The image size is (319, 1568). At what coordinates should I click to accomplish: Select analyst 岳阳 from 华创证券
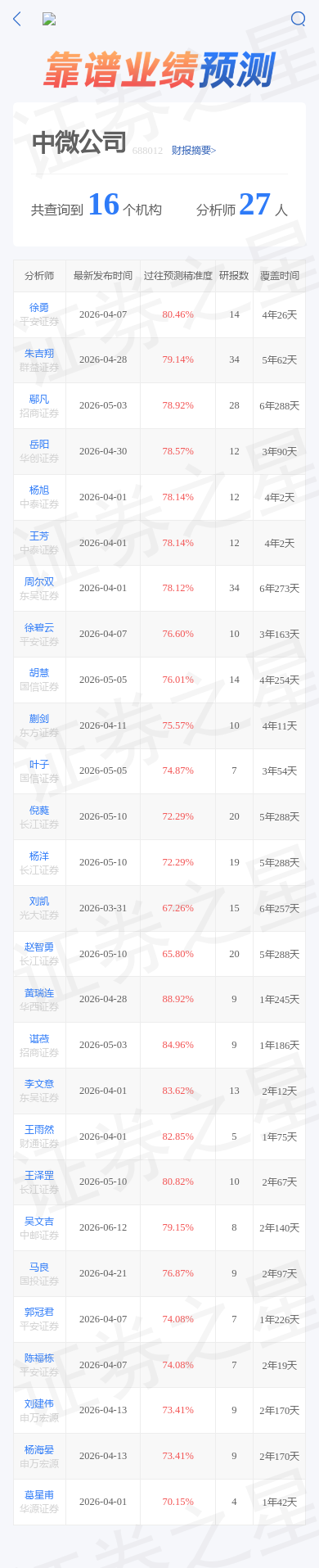39,445
